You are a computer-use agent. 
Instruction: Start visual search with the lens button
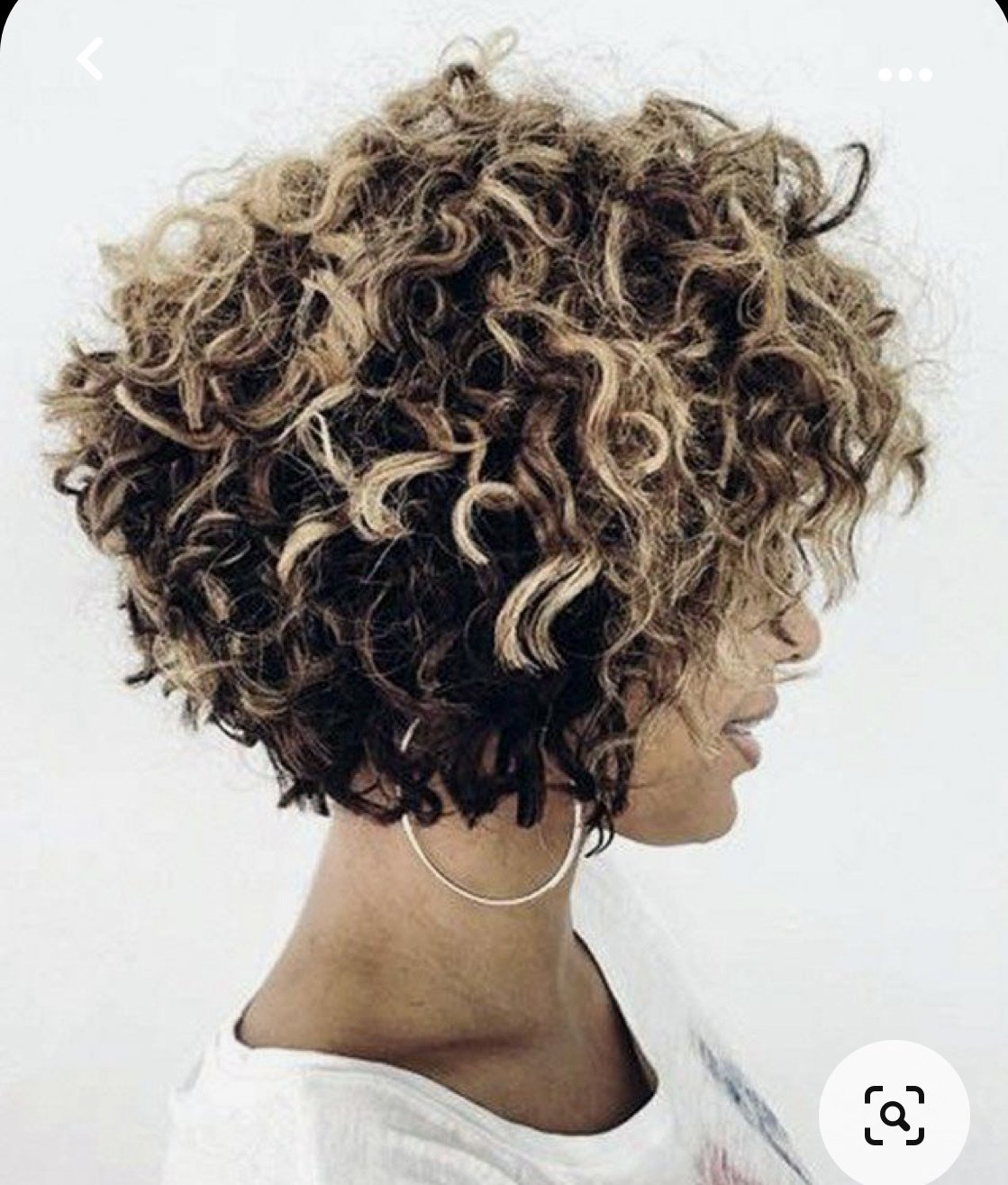point(894,1115)
